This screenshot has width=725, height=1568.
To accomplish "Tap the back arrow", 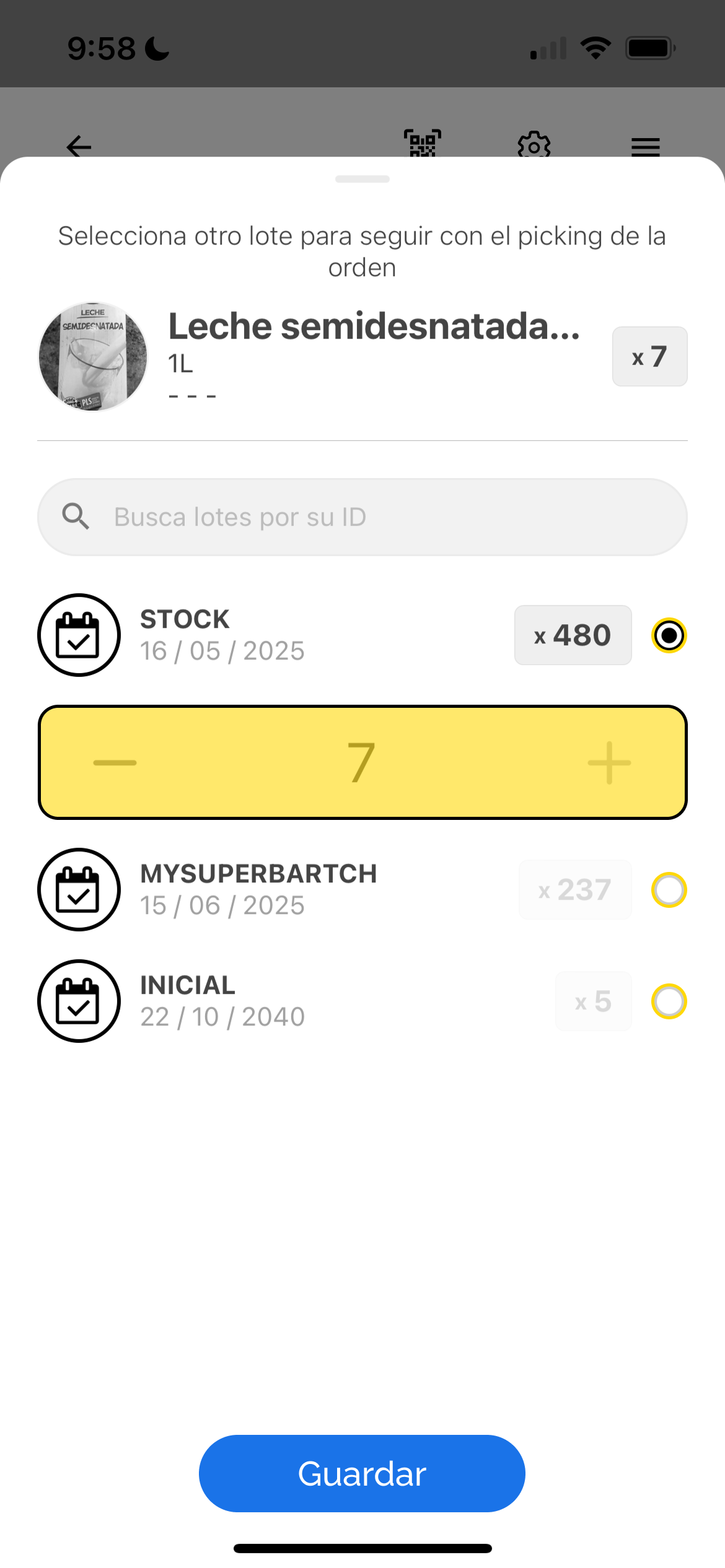I will 76,146.
